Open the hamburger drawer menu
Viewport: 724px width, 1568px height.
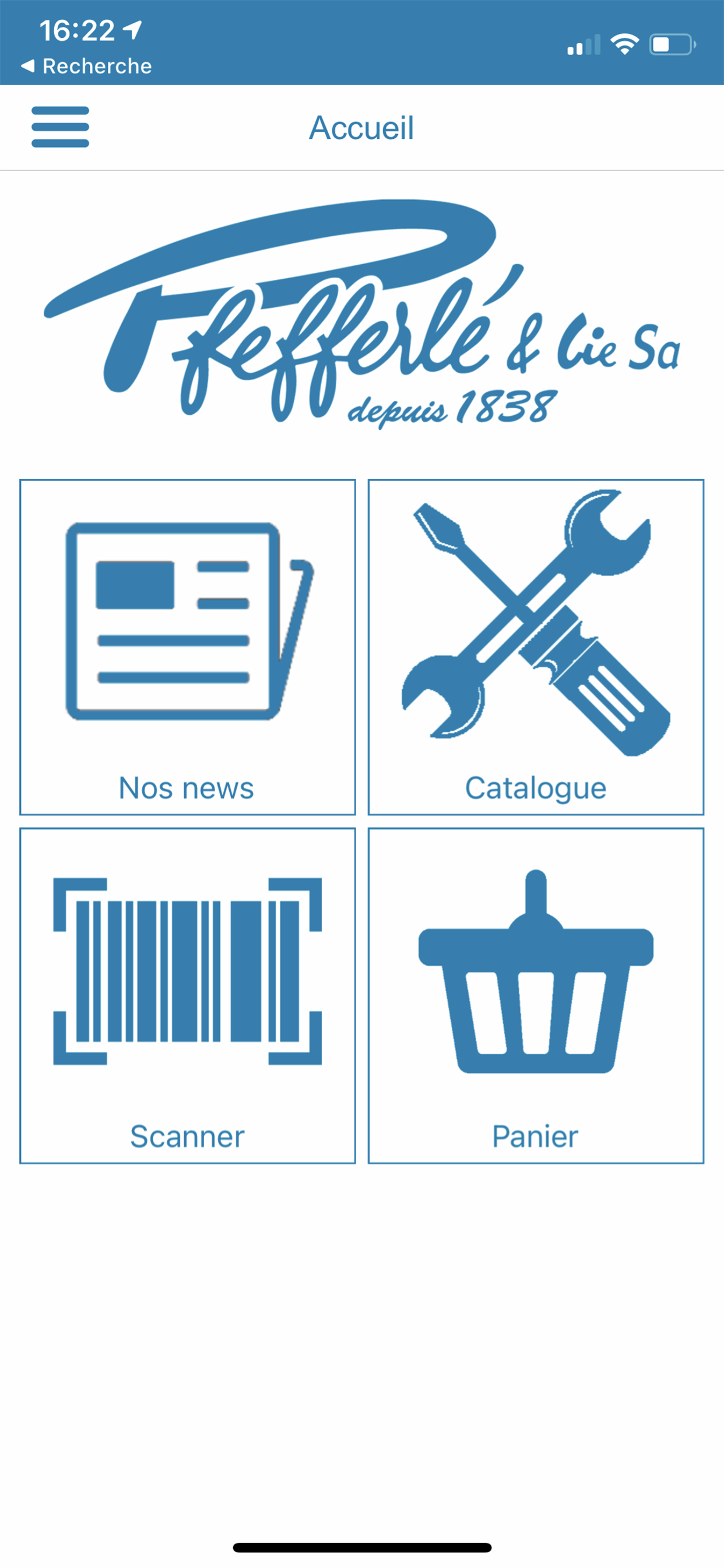(60, 127)
